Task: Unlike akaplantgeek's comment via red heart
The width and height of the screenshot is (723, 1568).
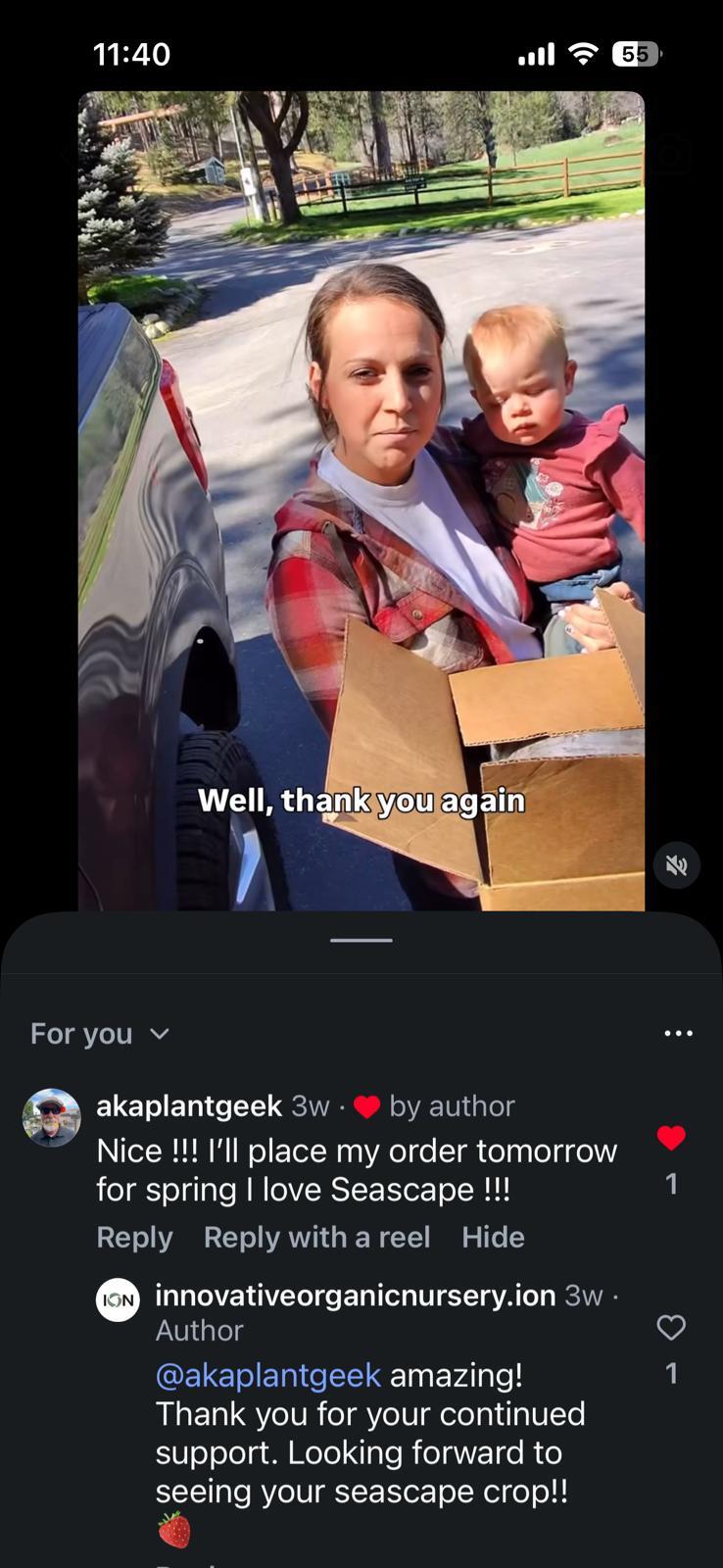Action: click(x=671, y=1138)
